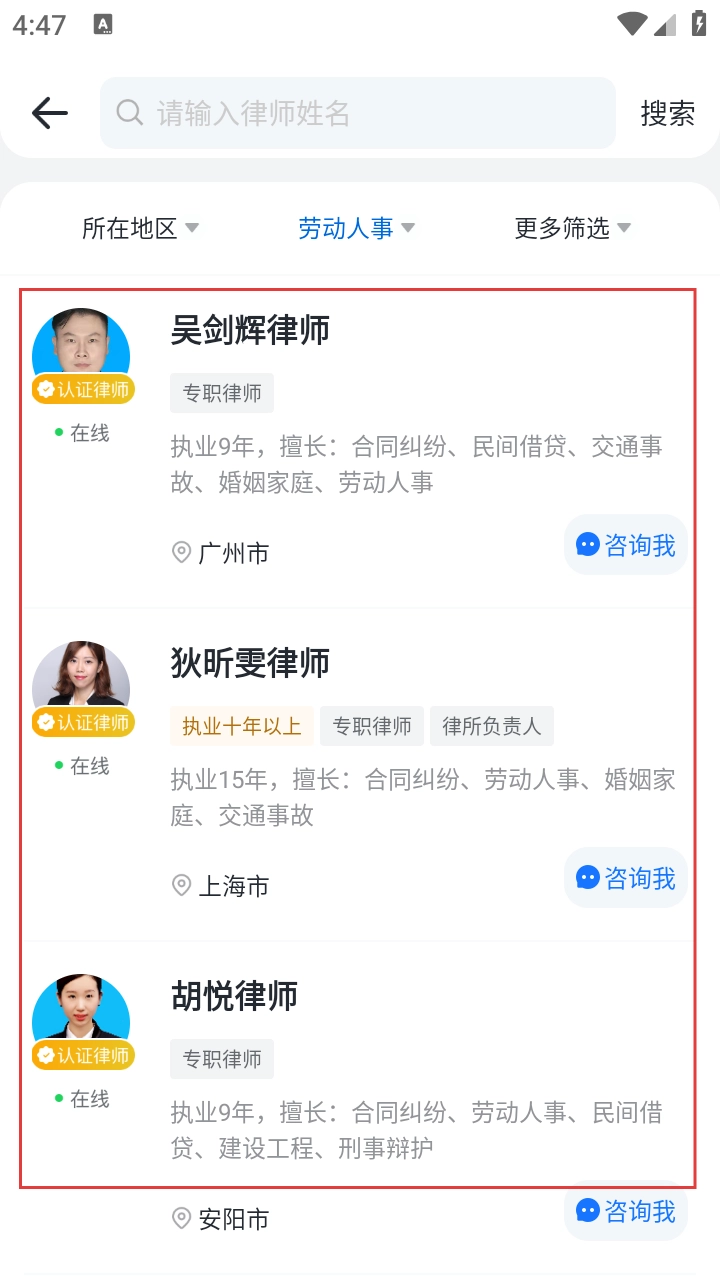Consult 吴剑辉律师 via 咨询我

[x=626, y=545]
